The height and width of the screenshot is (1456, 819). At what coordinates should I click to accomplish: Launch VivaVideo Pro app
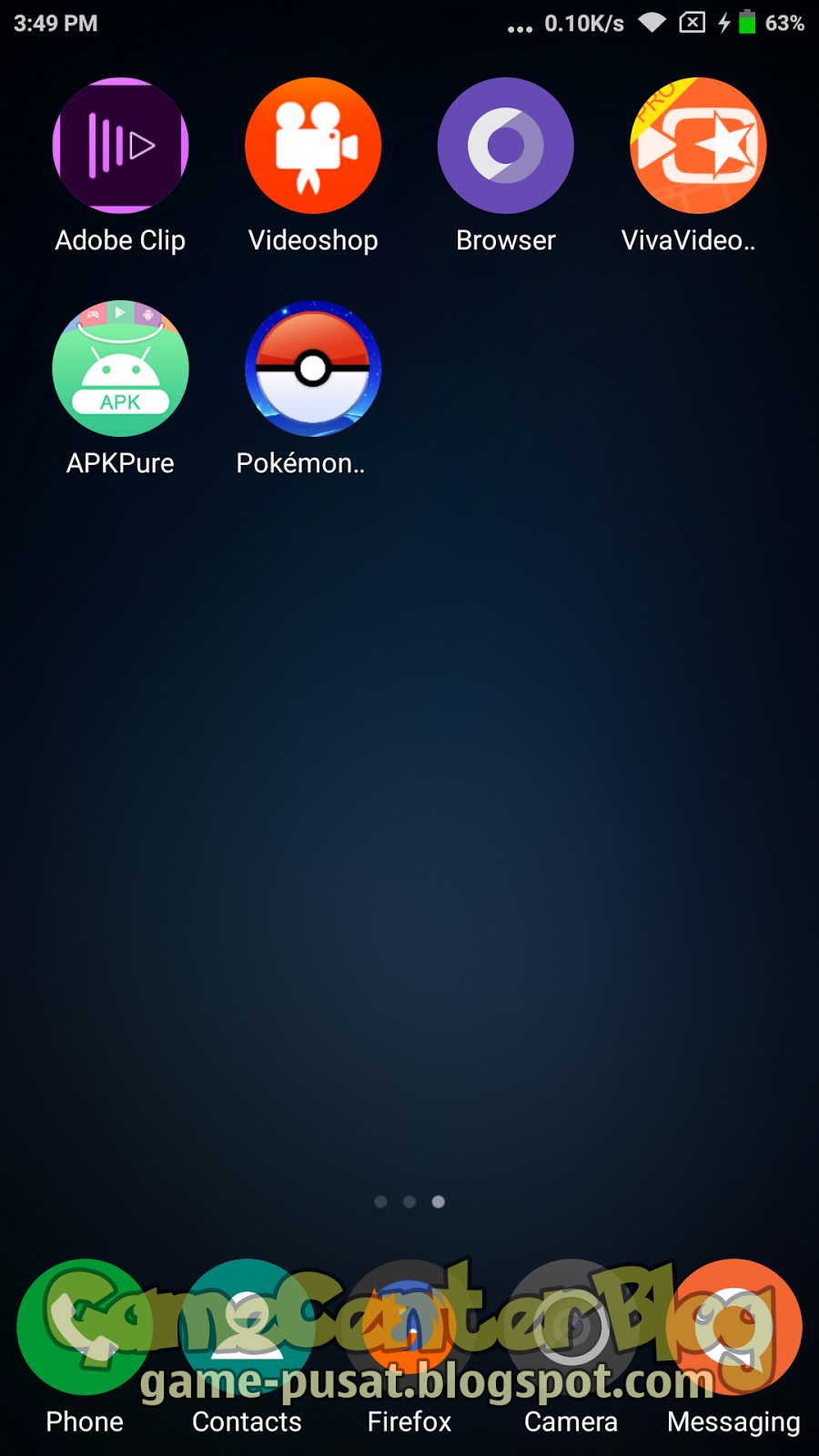698,146
